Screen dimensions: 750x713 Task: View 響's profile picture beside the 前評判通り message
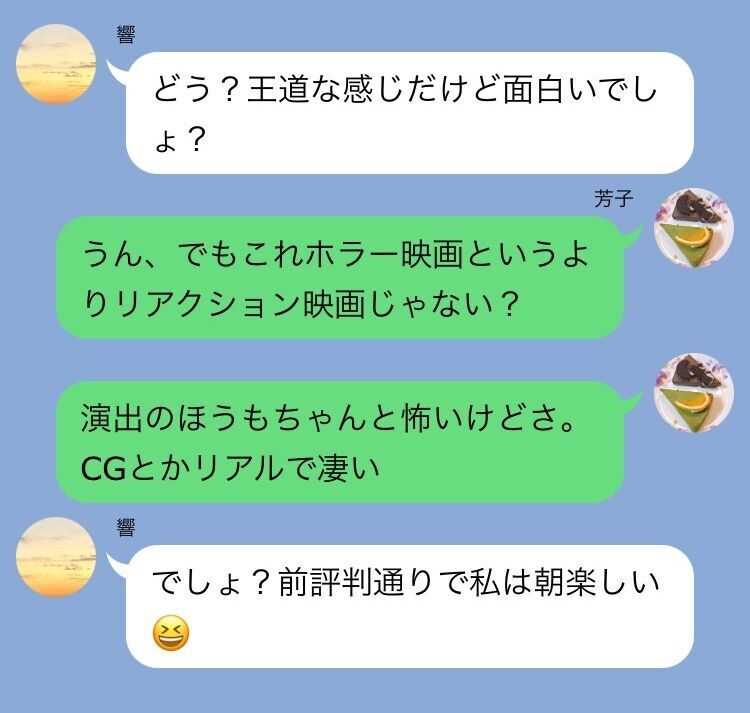click(x=57, y=556)
